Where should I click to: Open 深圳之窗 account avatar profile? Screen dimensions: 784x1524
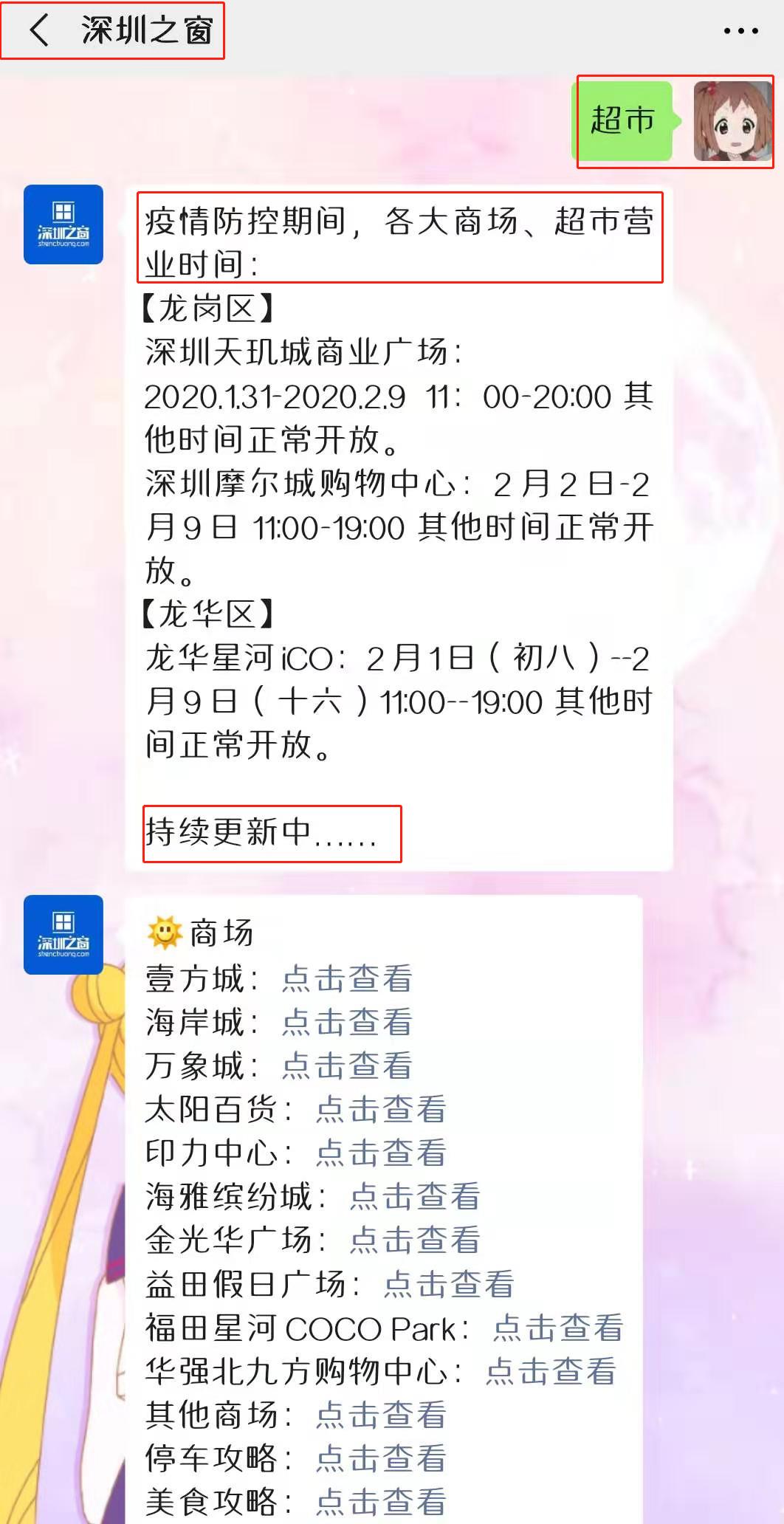click(63, 224)
